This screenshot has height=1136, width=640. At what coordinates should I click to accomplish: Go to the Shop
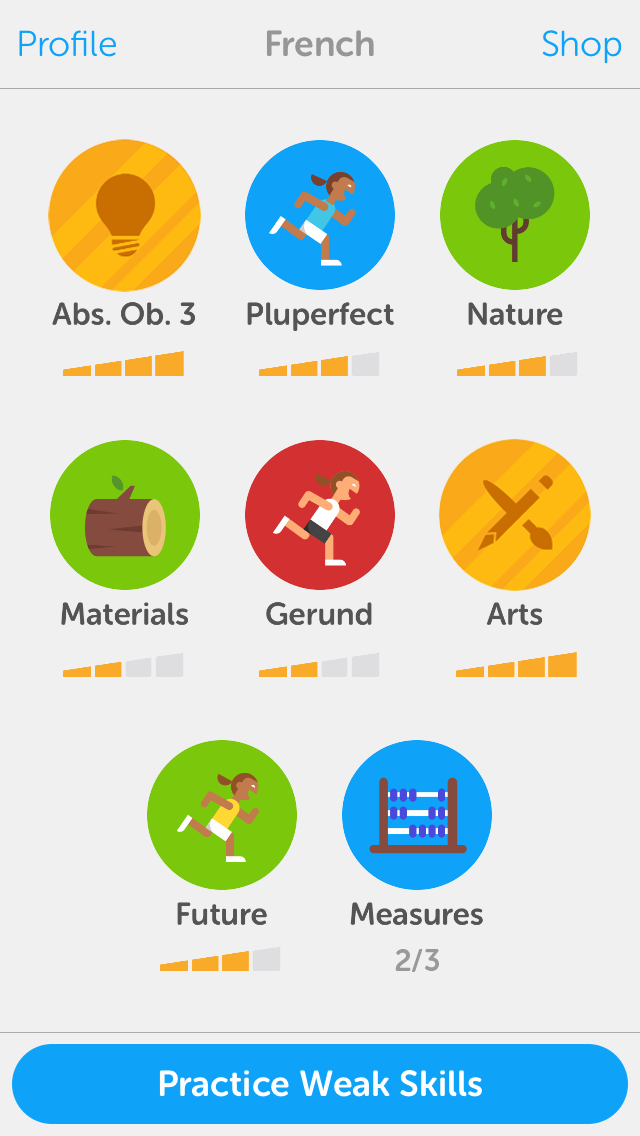pyautogui.click(x=581, y=44)
